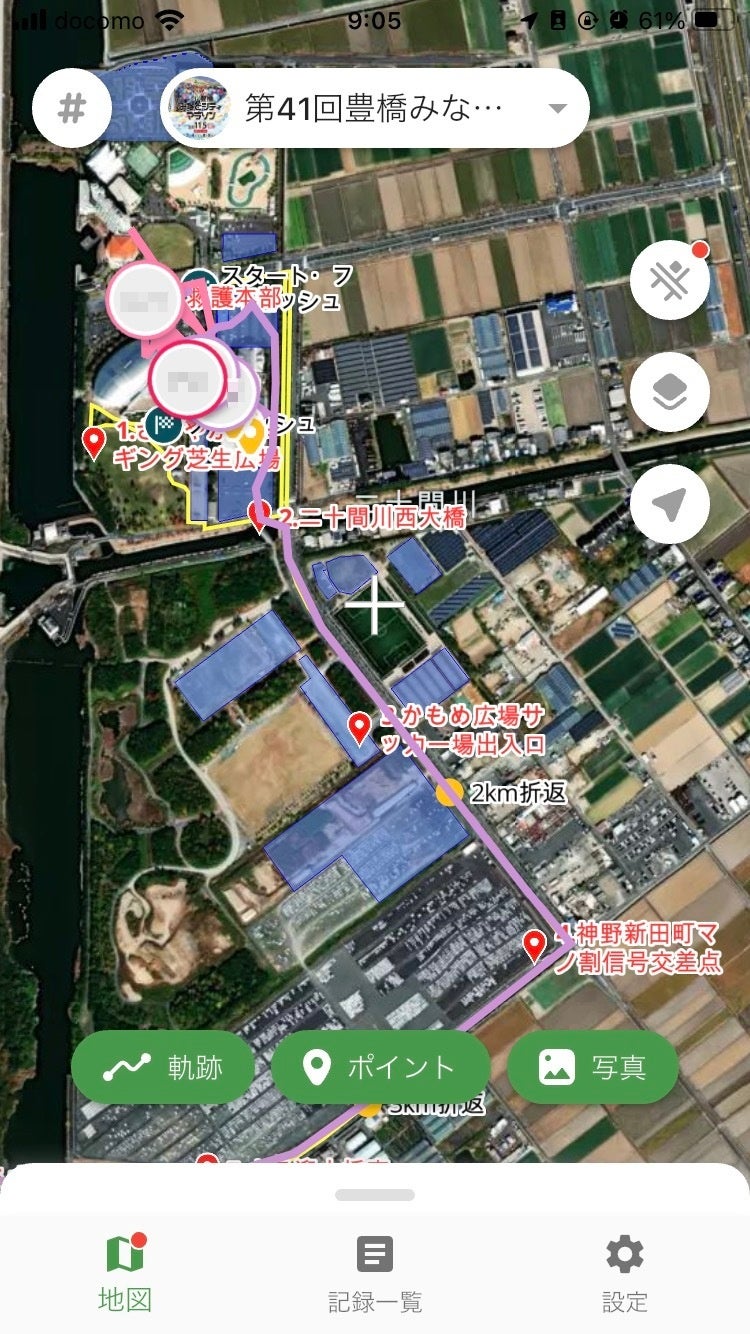Select the 二十間川西大橋 map pin
Viewport: 750px width, 1334px height.
pos(259,516)
